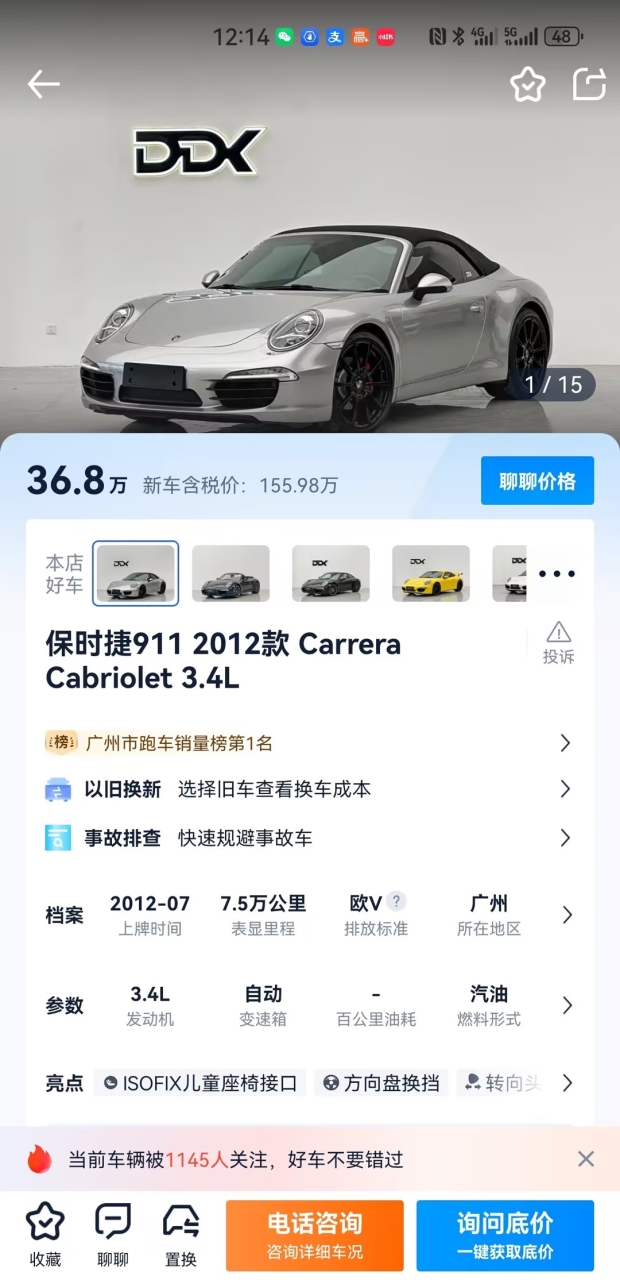Go back using the top arrow
This screenshot has width=620, height=1280.
pyautogui.click(x=43, y=85)
